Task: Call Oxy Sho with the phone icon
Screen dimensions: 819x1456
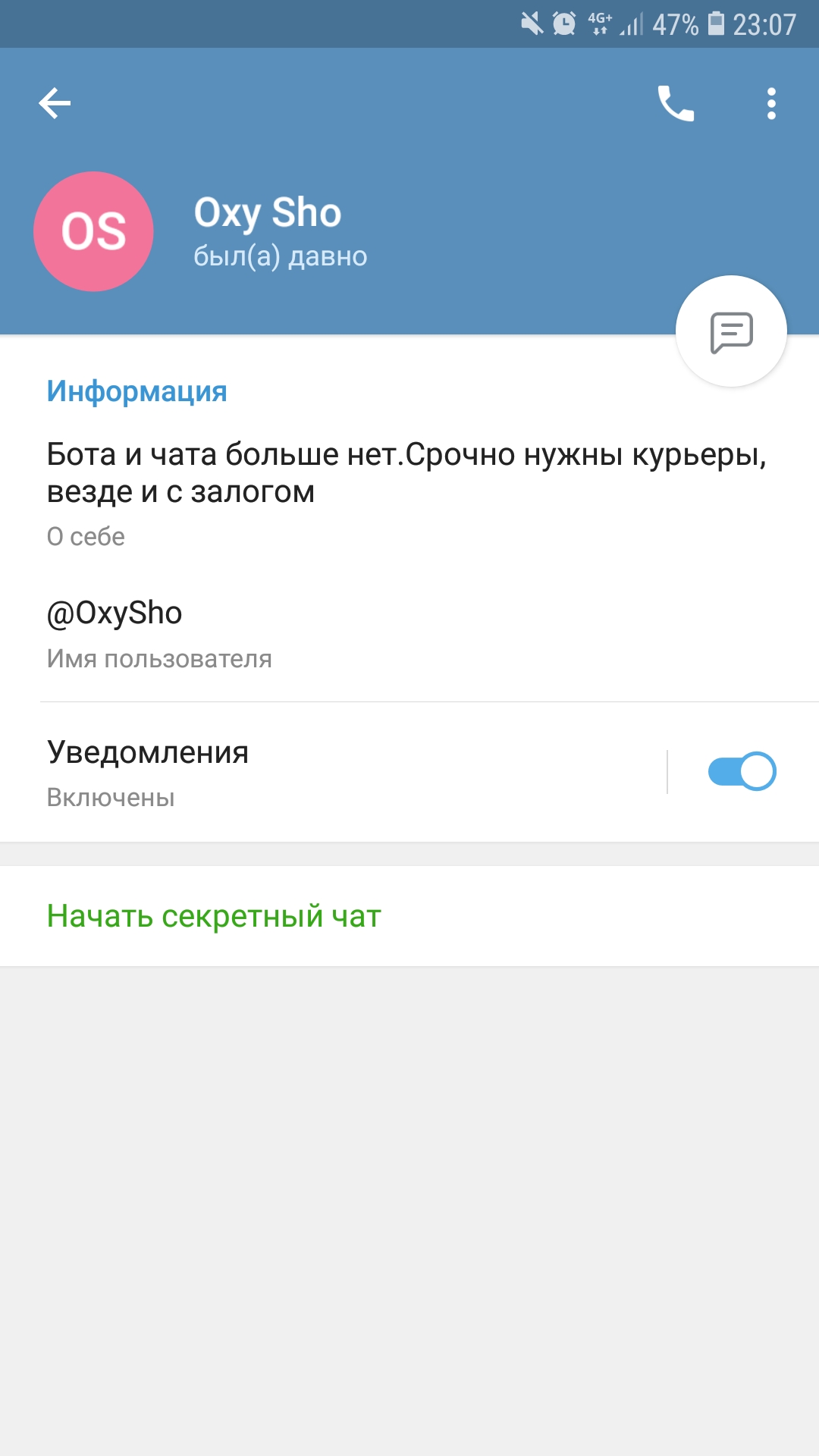Action: point(676,103)
